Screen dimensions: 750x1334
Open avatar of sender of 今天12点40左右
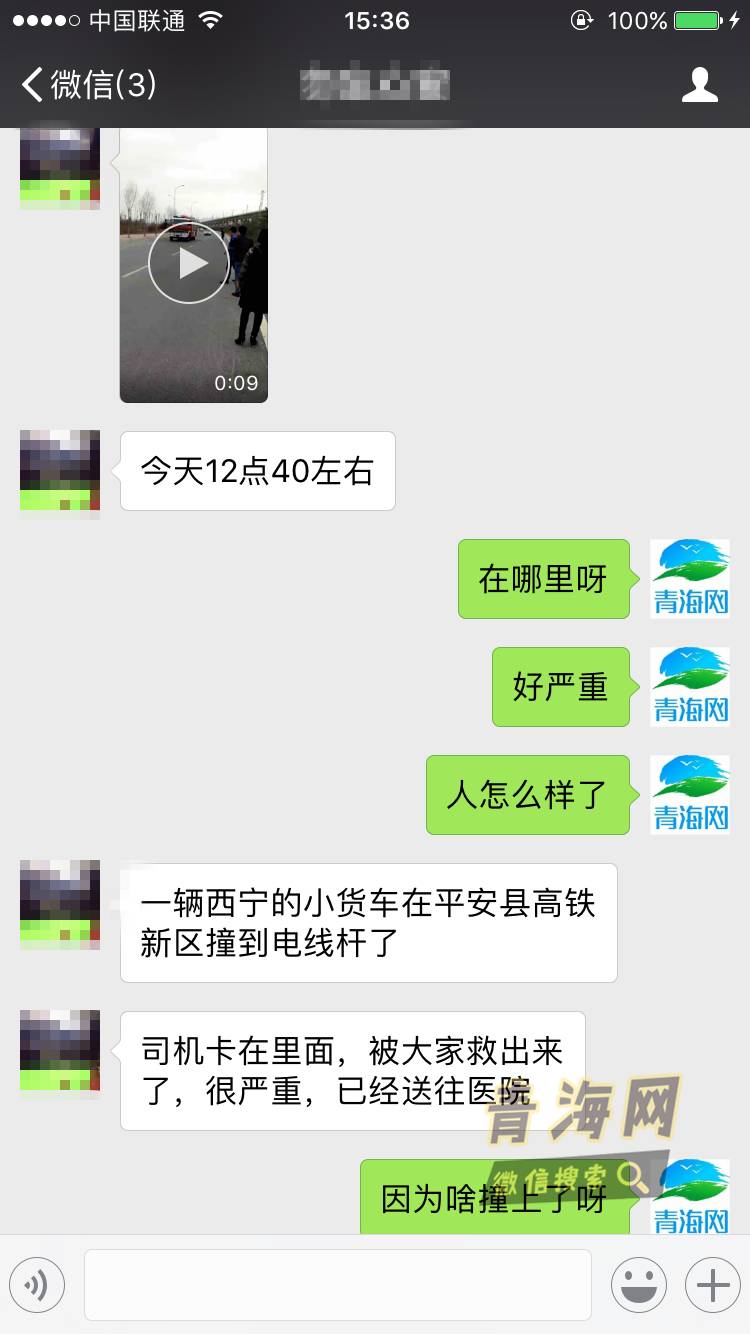(x=60, y=471)
